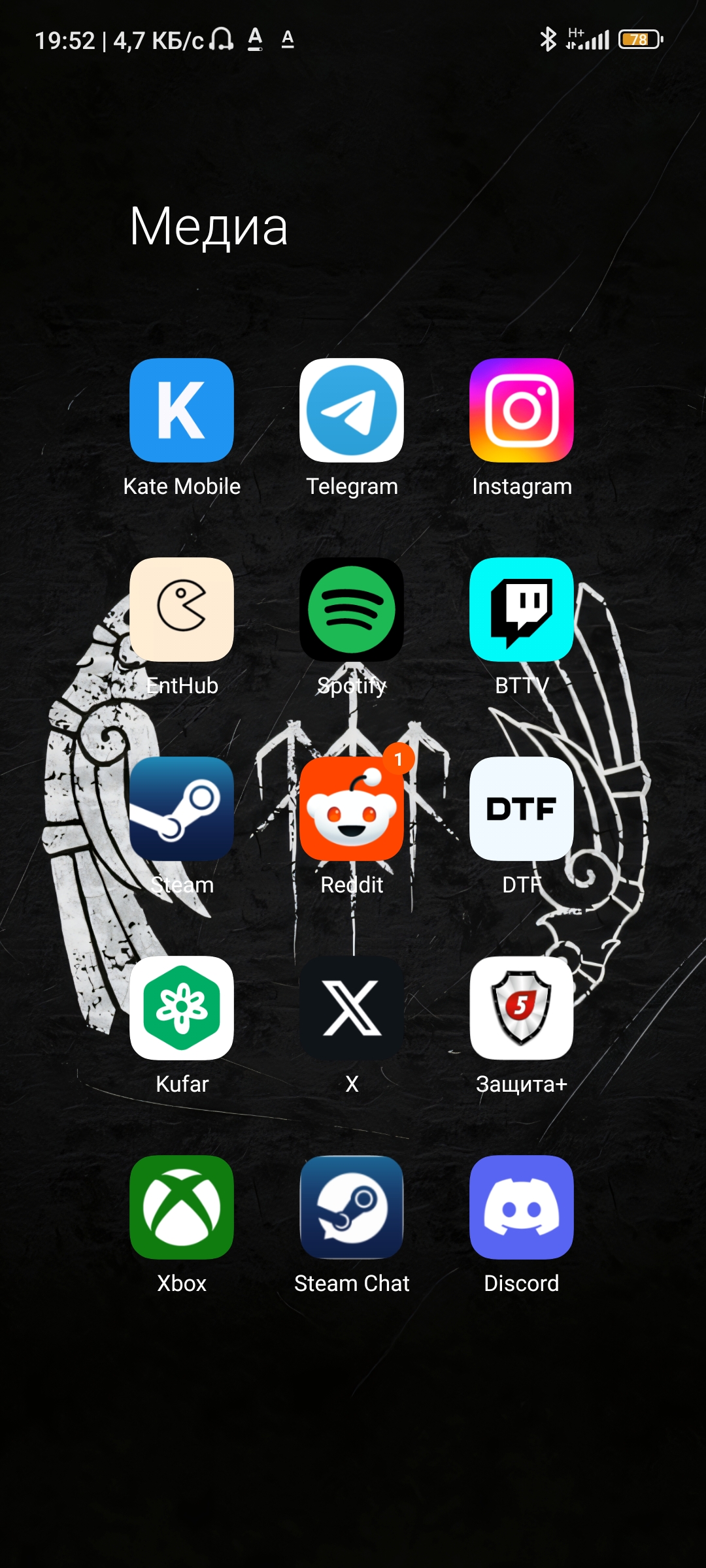Screen dimensions: 706x1568
Task: Open the X app
Action: [x=352, y=1008]
